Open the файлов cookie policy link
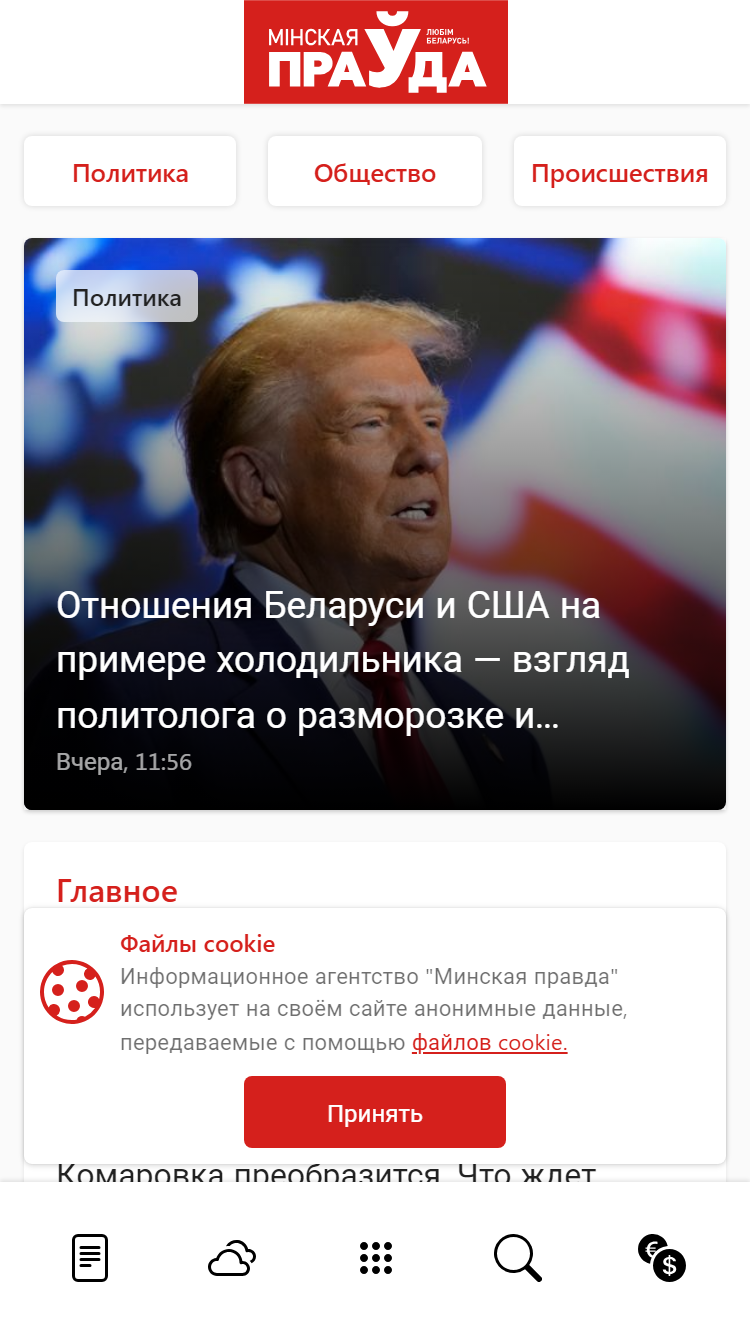Viewport: 750px width, 1334px height. pos(490,1043)
